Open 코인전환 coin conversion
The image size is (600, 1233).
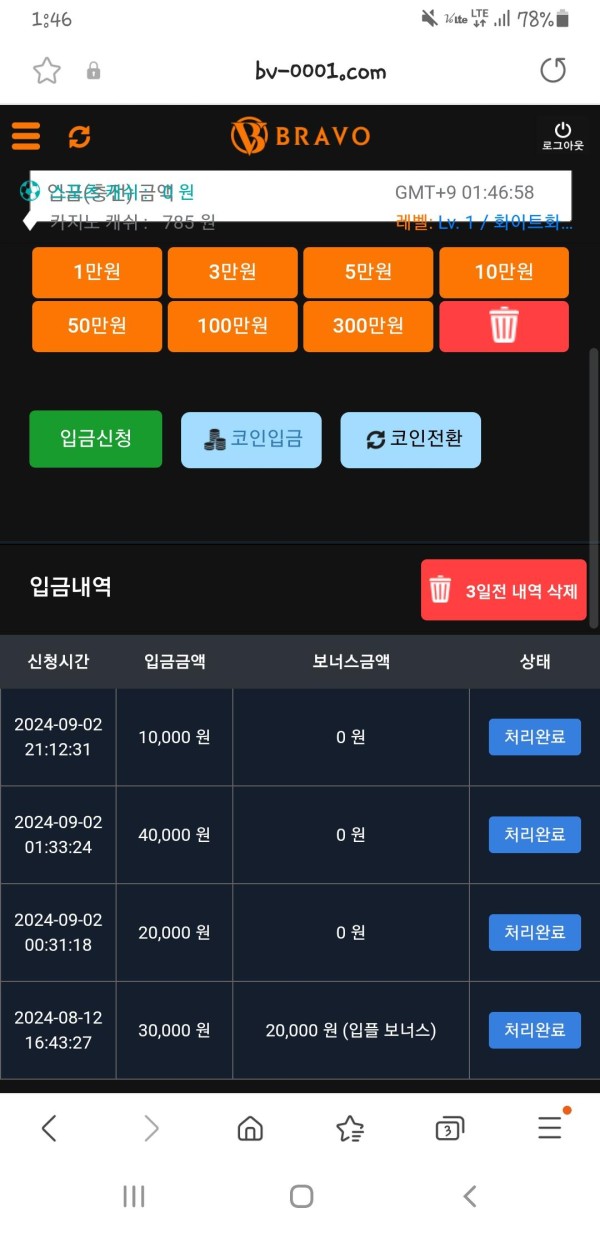pos(410,439)
